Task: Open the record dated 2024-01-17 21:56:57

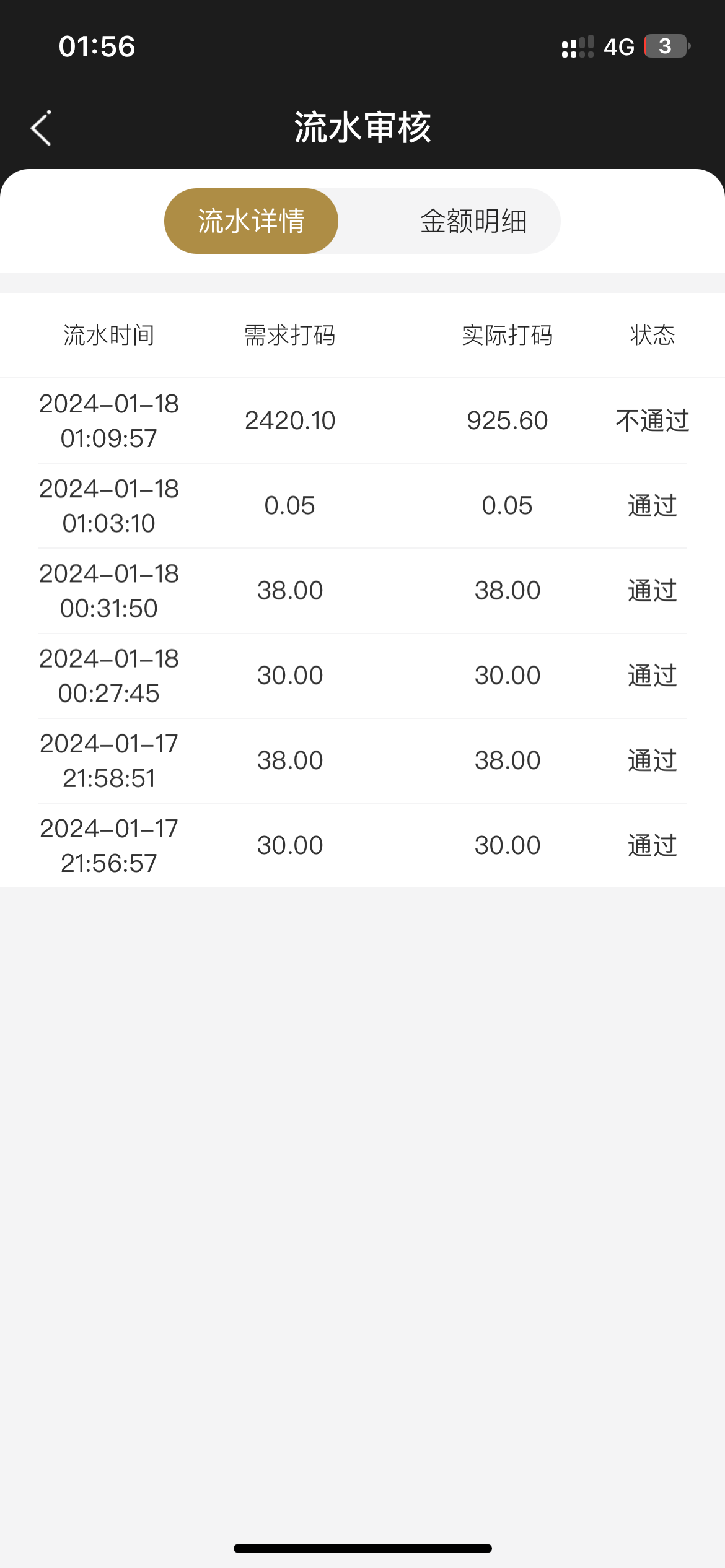Action: 108,844
